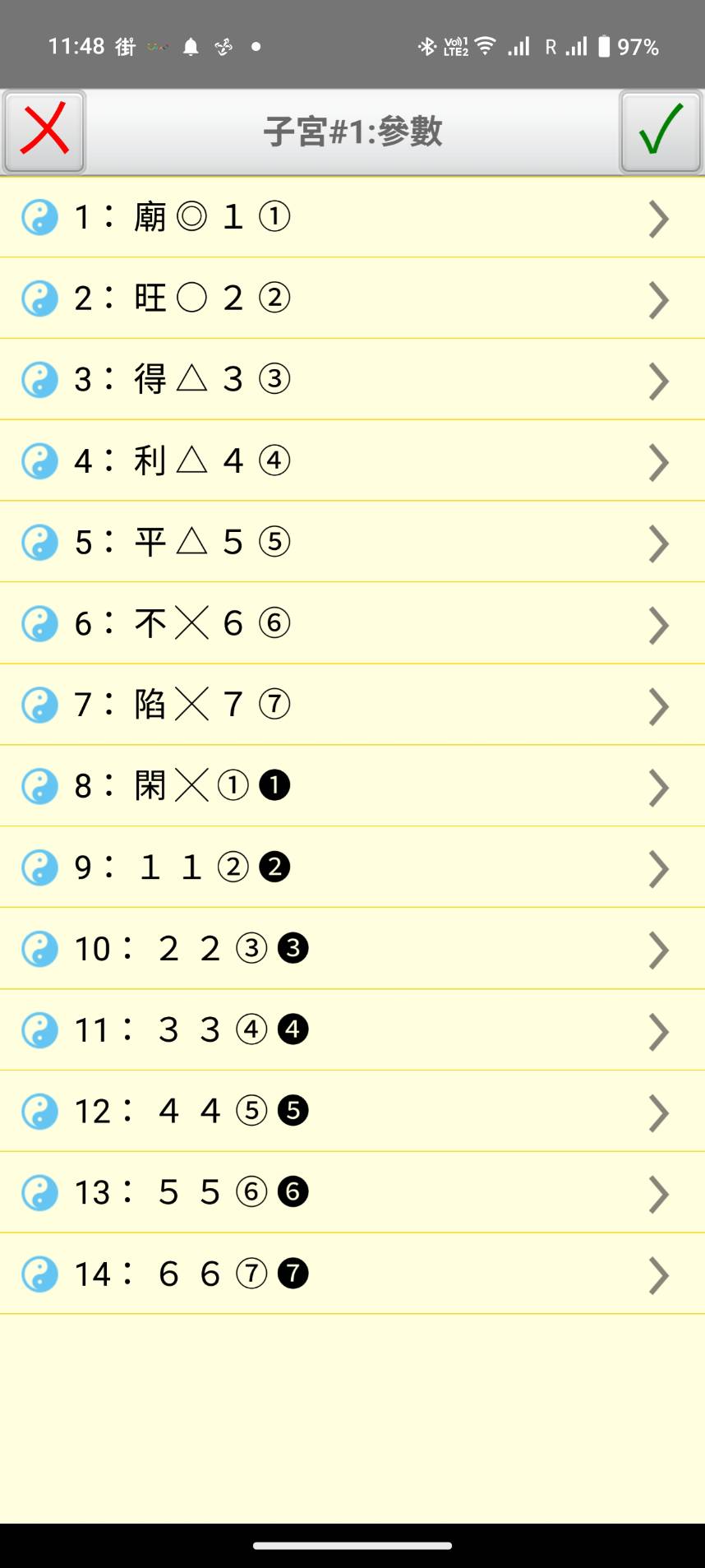The width and height of the screenshot is (705, 1568).
Task: Select parameter row number 14
Action: [352, 1274]
